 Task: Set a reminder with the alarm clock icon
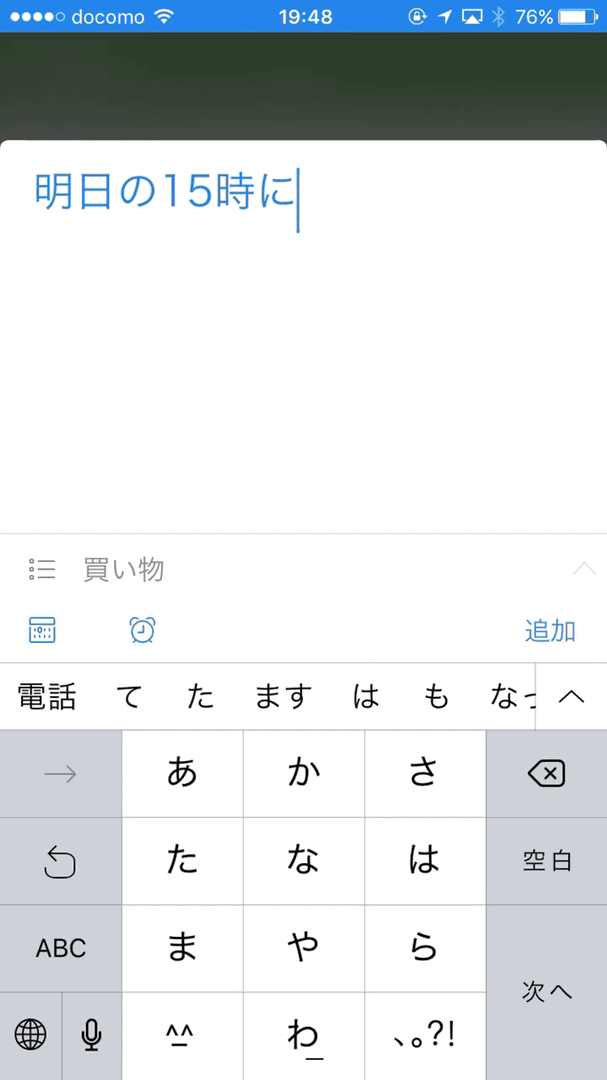pyautogui.click(x=143, y=630)
